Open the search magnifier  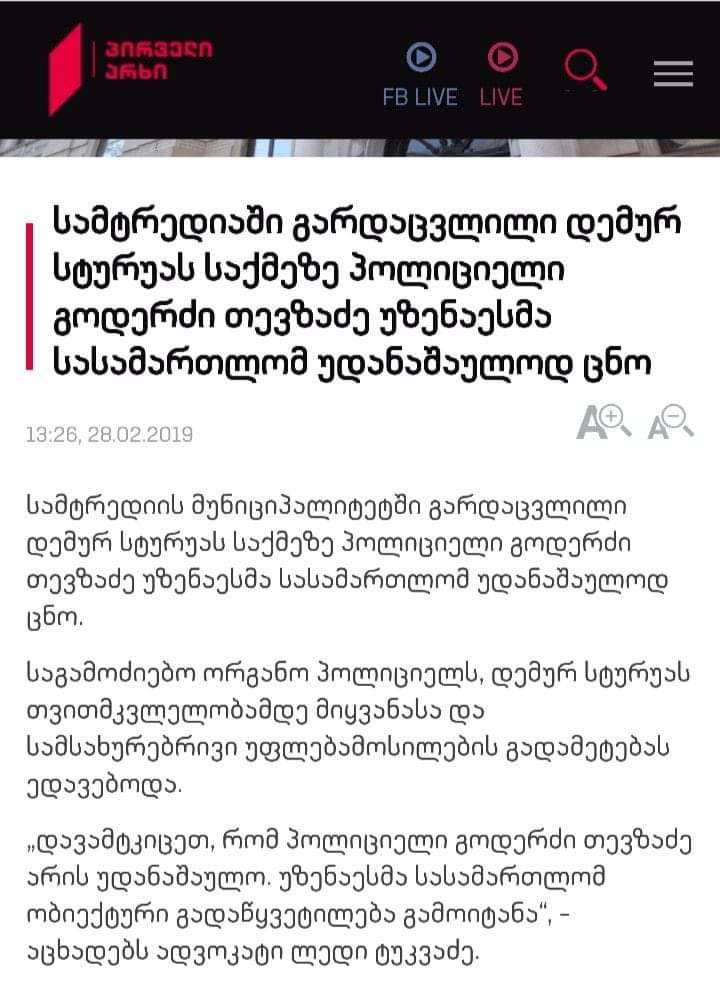click(x=585, y=68)
